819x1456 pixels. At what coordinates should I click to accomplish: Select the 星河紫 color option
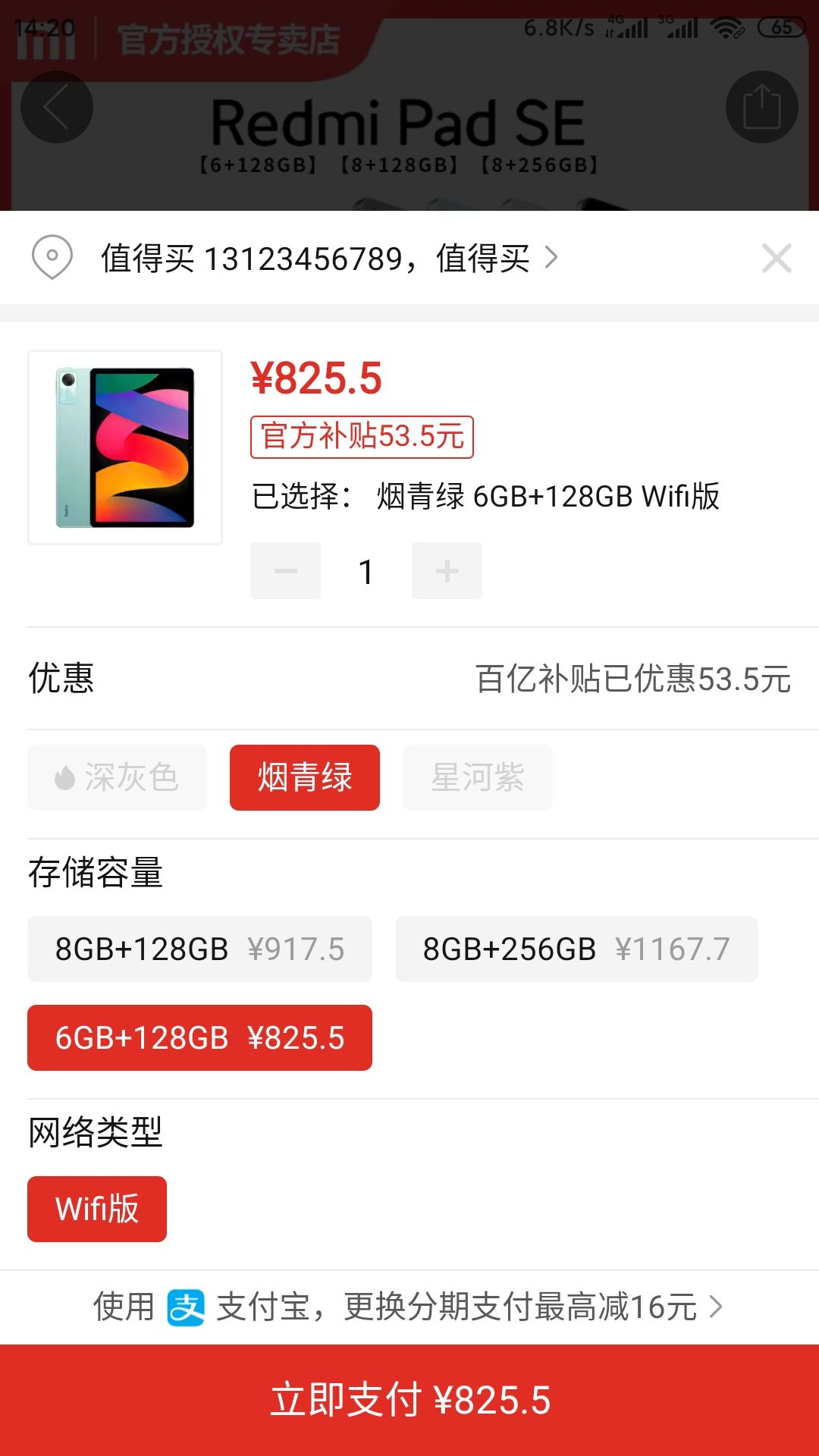click(477, 777)
